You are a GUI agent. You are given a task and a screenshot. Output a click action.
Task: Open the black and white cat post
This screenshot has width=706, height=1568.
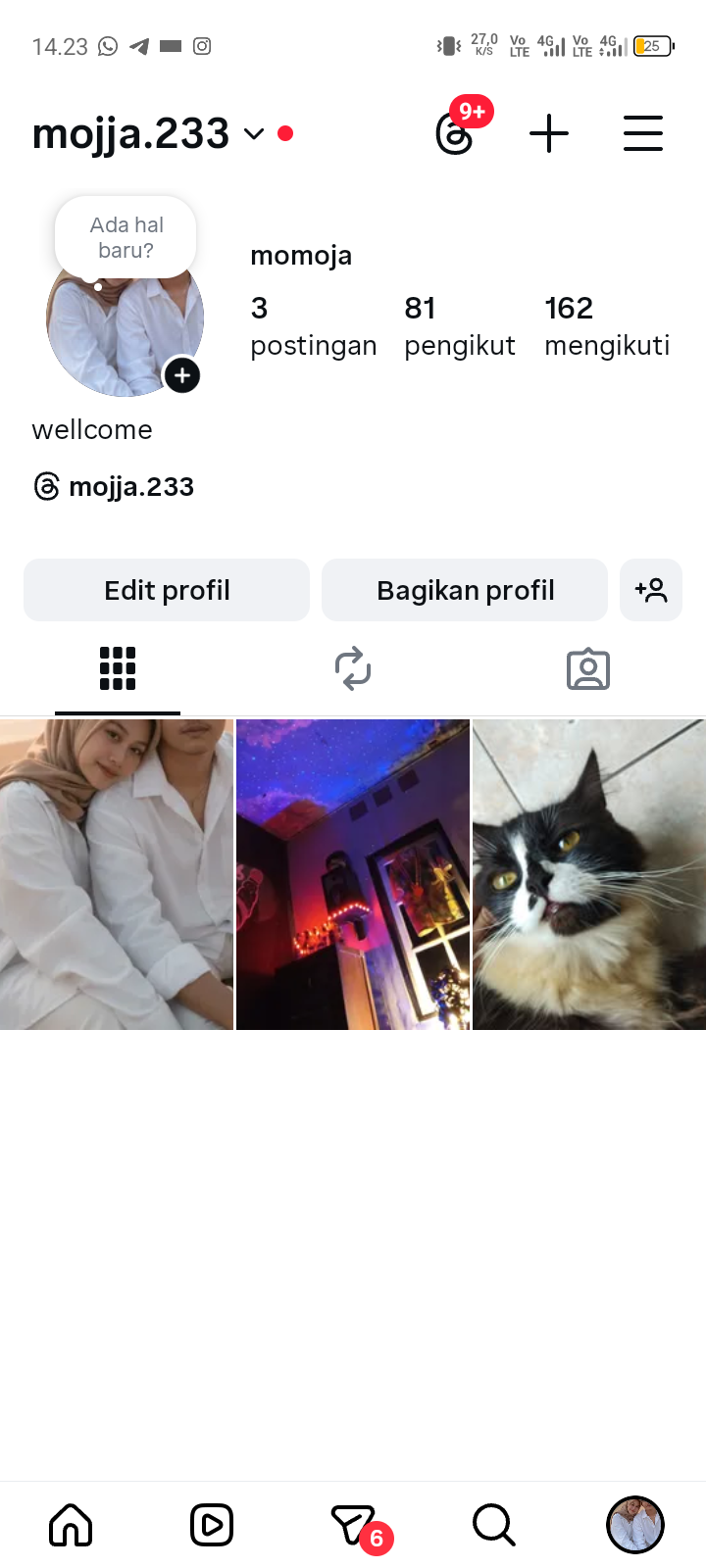(588, 874)
